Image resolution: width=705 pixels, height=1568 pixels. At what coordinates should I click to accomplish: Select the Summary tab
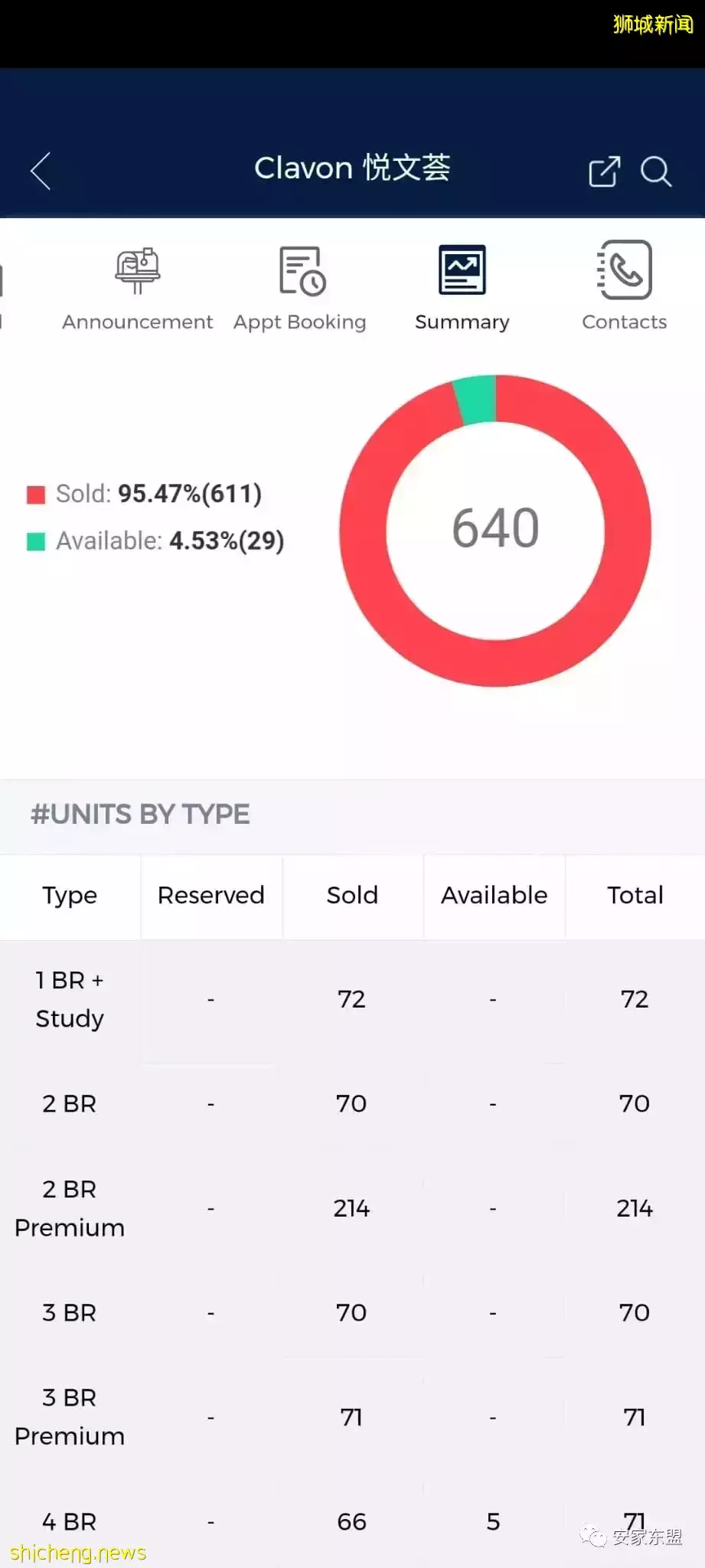[462, 289]
